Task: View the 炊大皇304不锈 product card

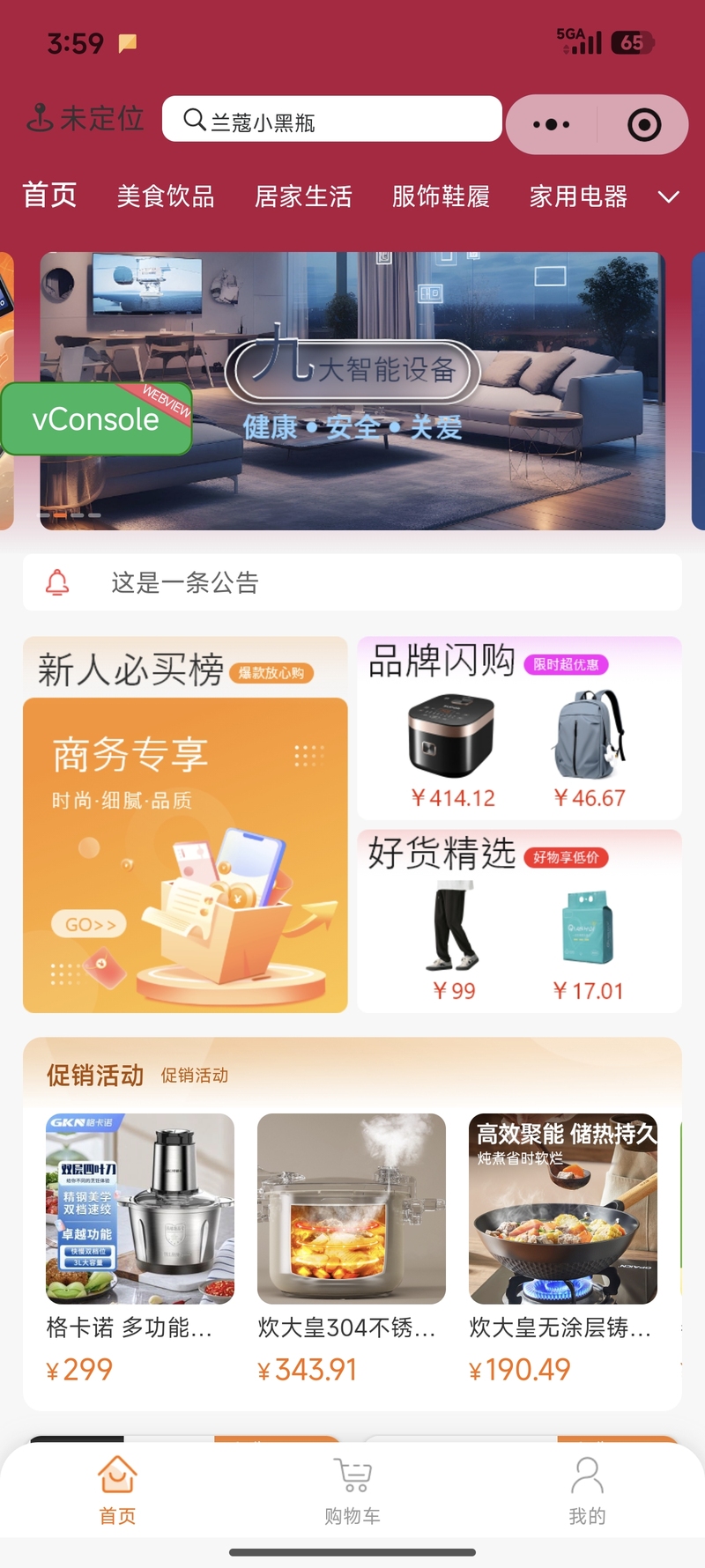Action: click(x=351, y=1242)
